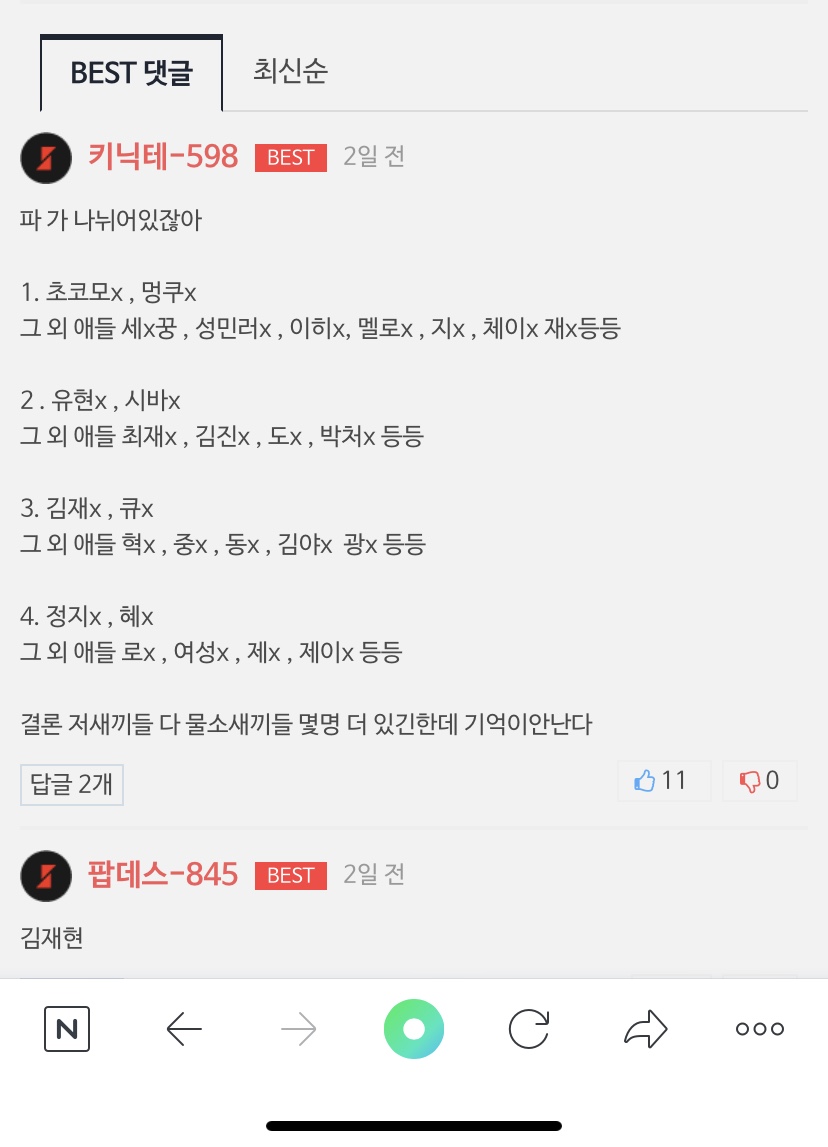Viewport: 828px width, 1147px height.
Task: Open the Naver home N button
Action: pyautogui.click(x=67, y=1028)
